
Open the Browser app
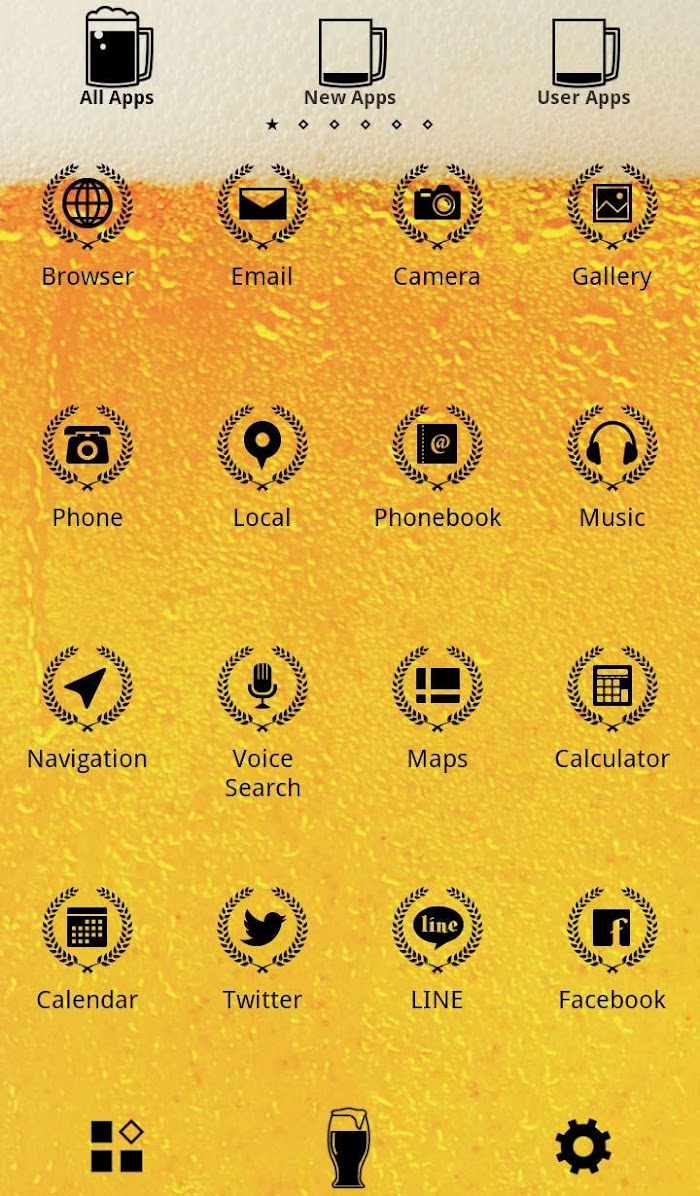coord(87,226)
